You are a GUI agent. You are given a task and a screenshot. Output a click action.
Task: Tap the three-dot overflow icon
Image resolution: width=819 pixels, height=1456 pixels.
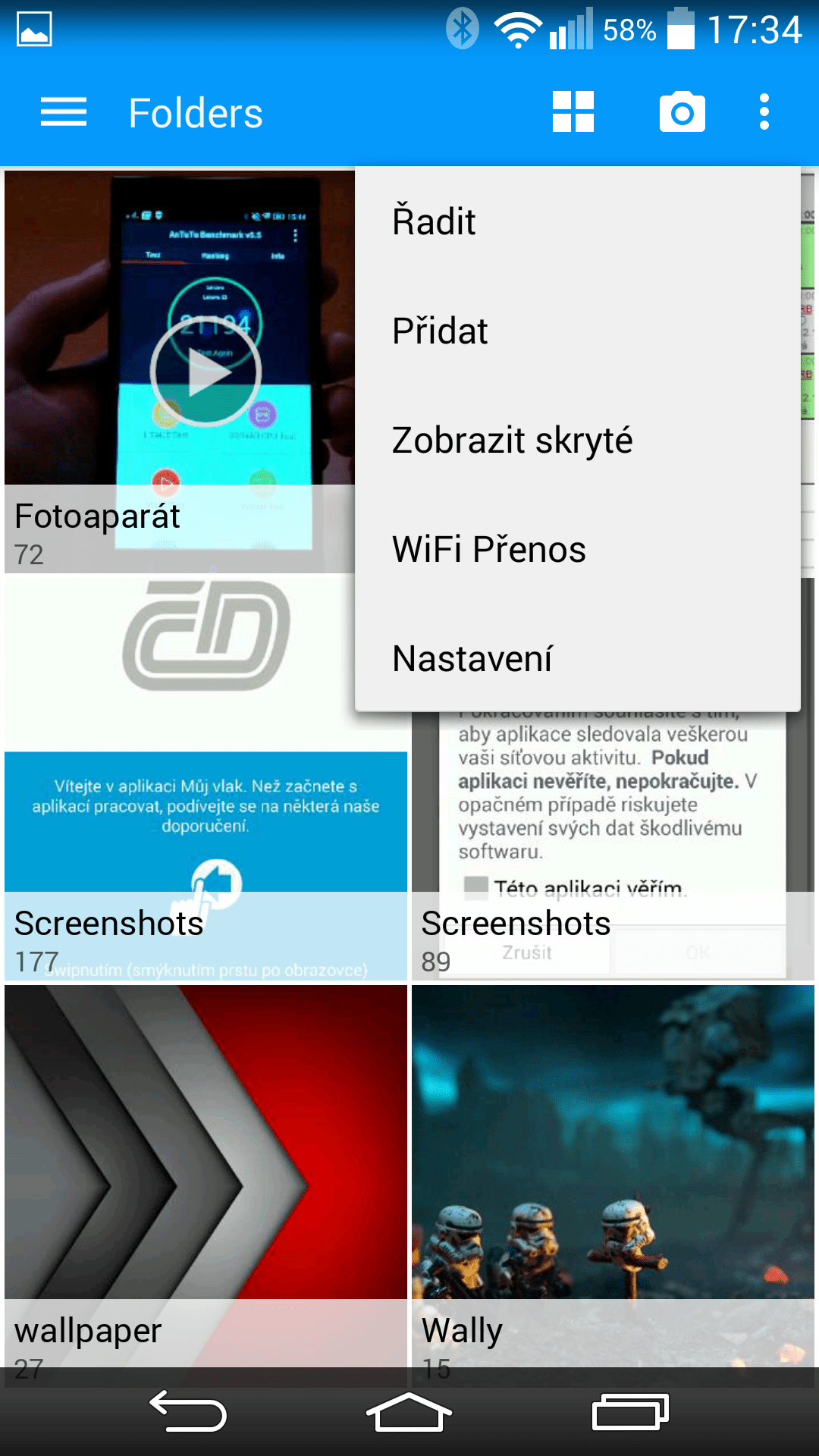coord(764,112)
